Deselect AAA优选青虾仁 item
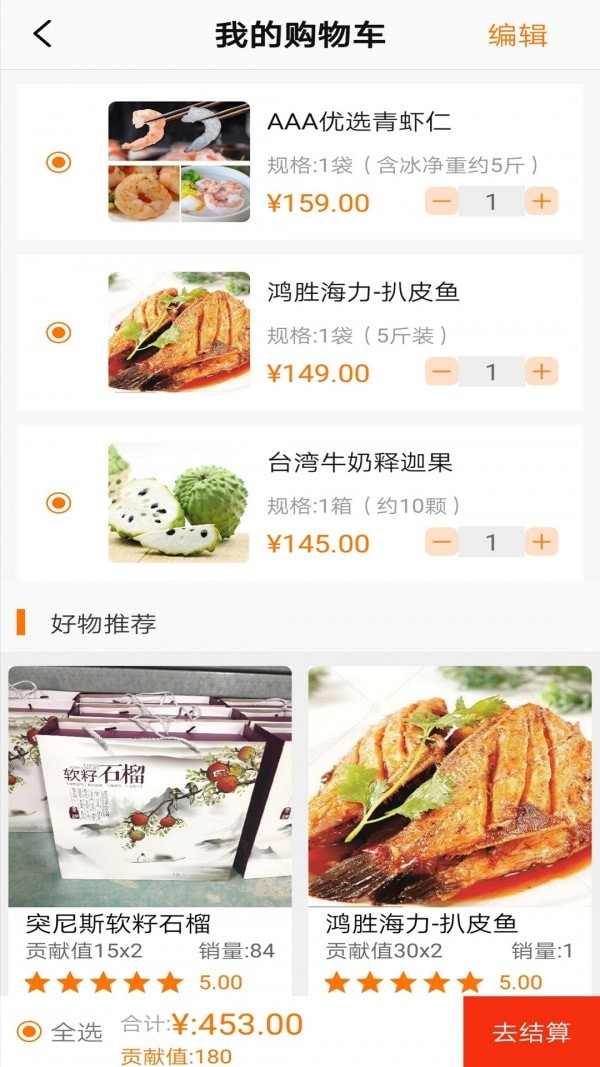600x1067 pixels. click(59, 162)
